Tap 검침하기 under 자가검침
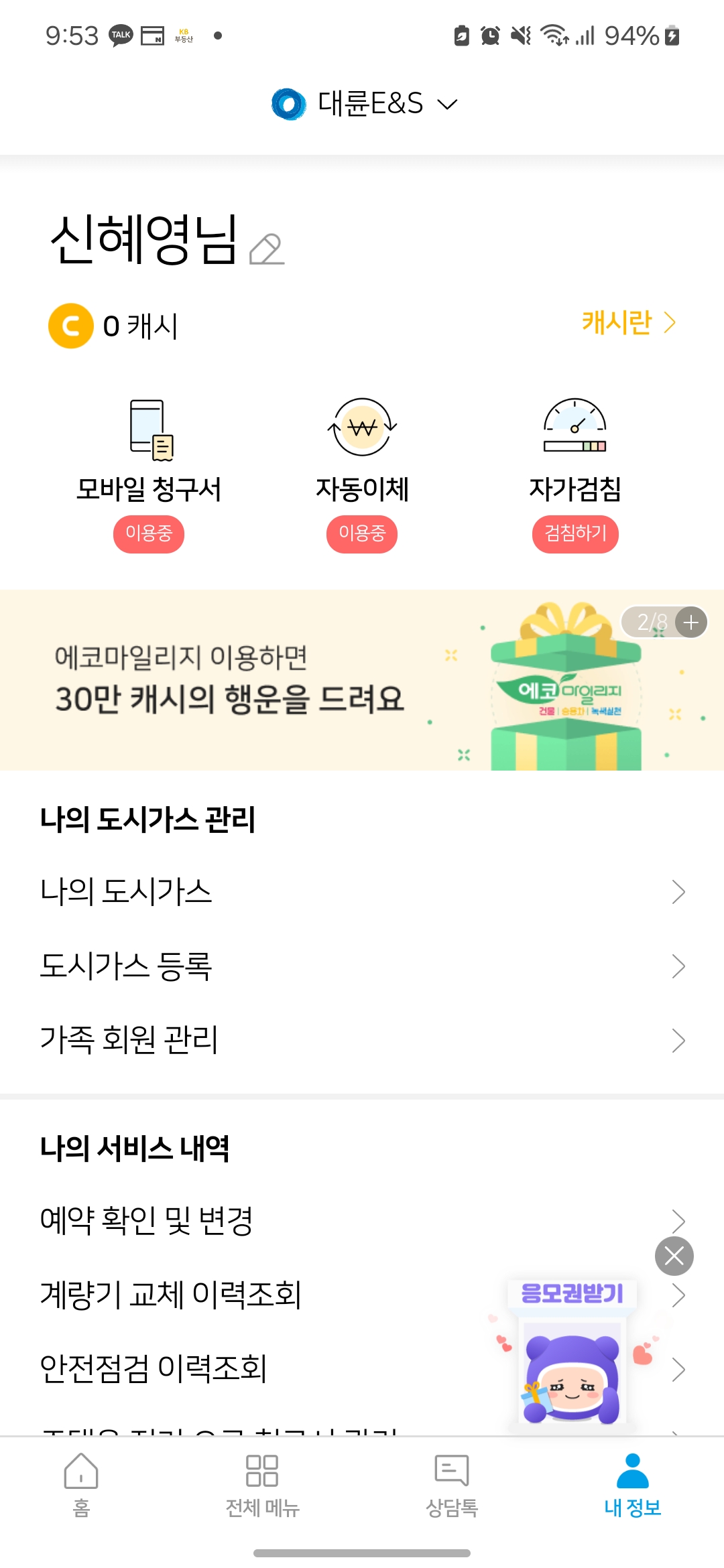The image size is (724, 1568). (x=575, y=534)
